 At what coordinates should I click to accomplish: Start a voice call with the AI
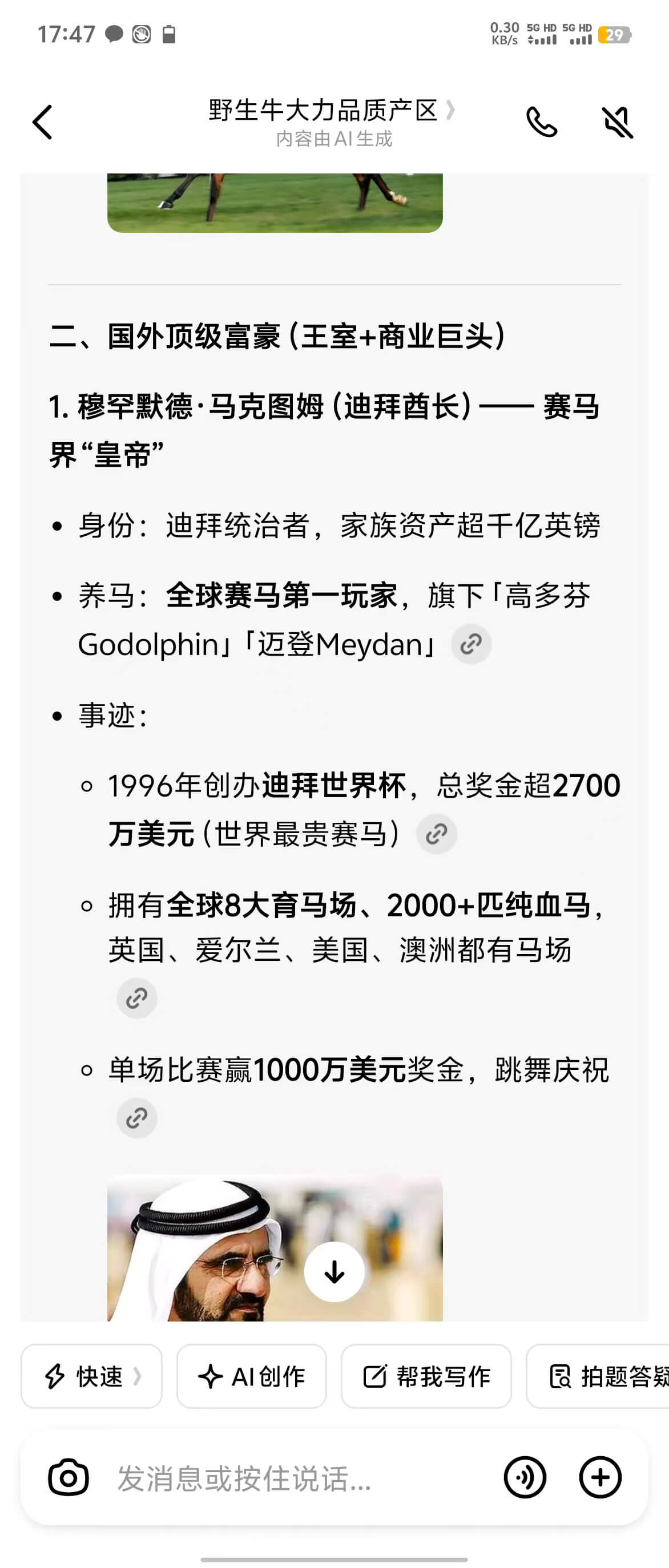[x=541, y=122]
